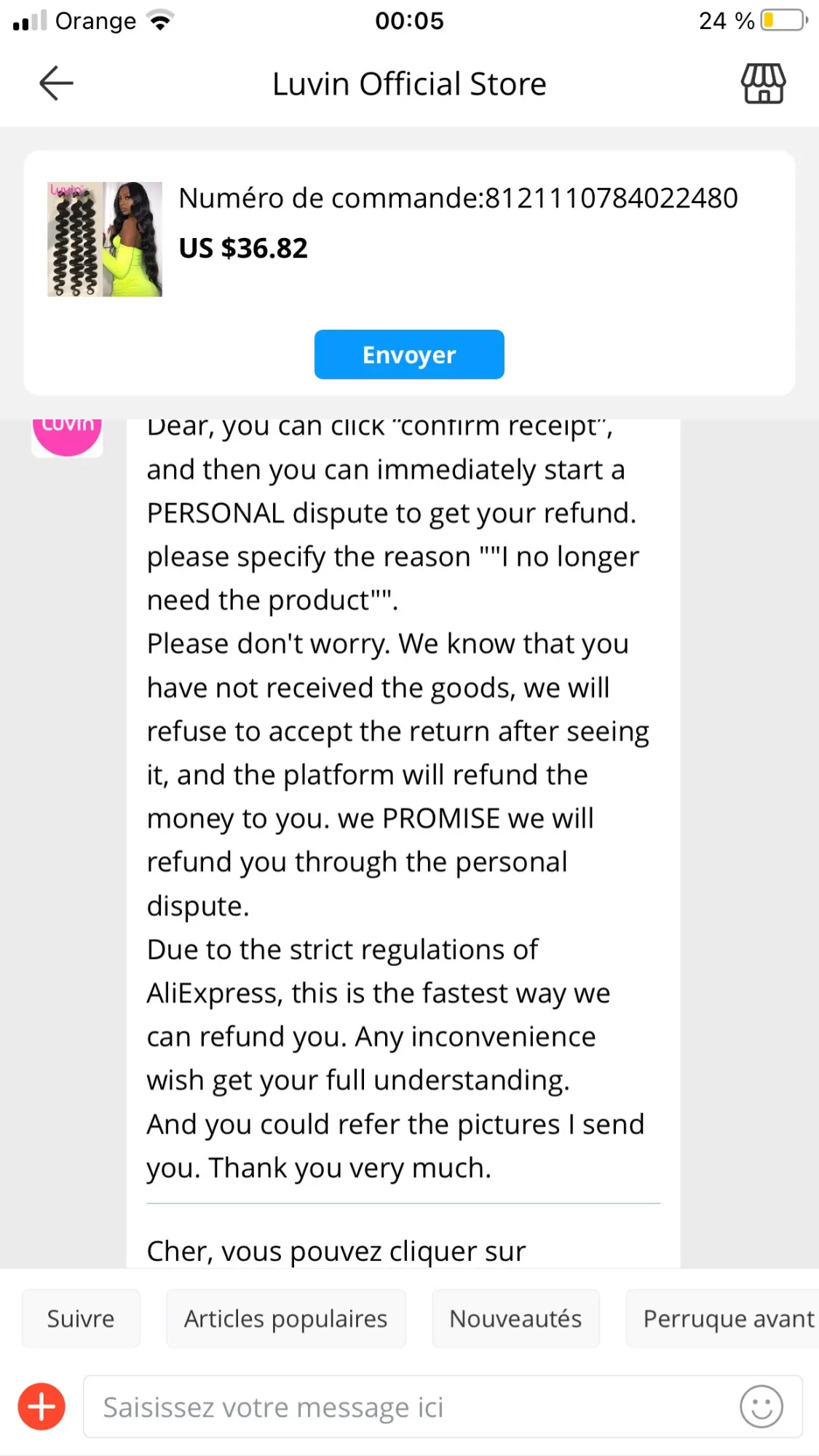
Task: Select the Suivre chip
Action: pyautogui.click(x=81, y=1319)
